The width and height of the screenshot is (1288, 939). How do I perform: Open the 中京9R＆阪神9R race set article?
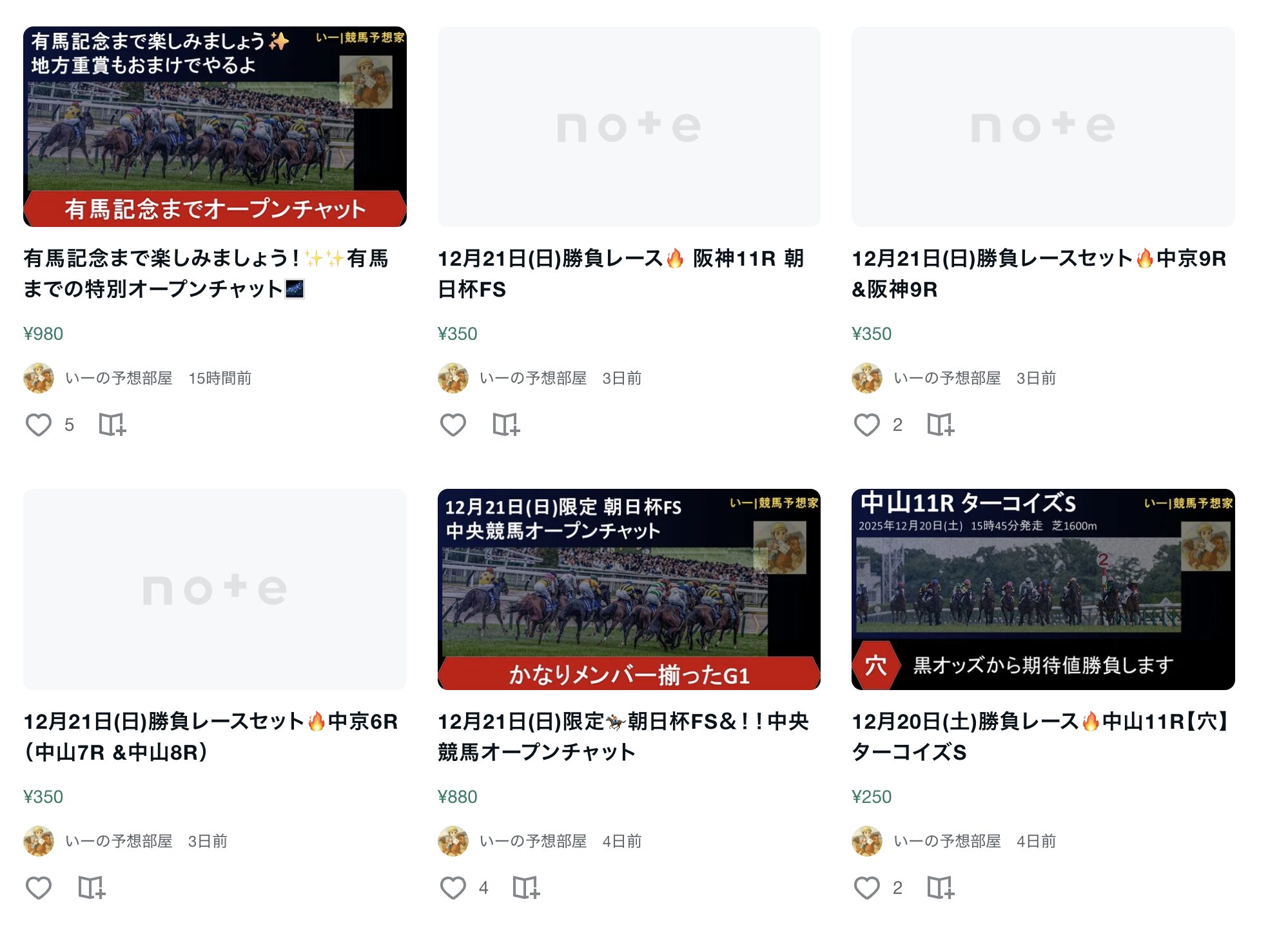(1039, 273)
